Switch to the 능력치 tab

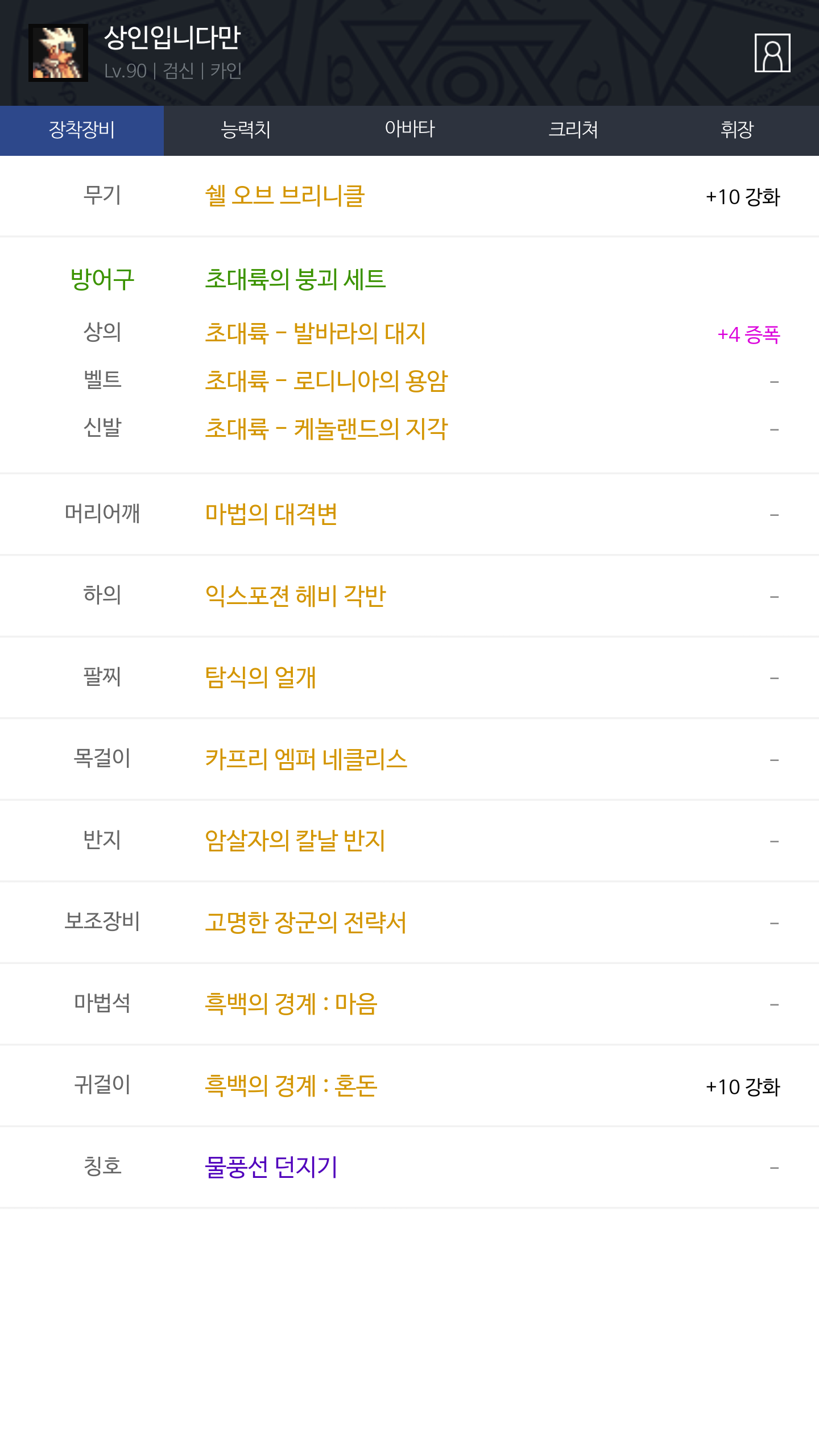coord(246,130)
